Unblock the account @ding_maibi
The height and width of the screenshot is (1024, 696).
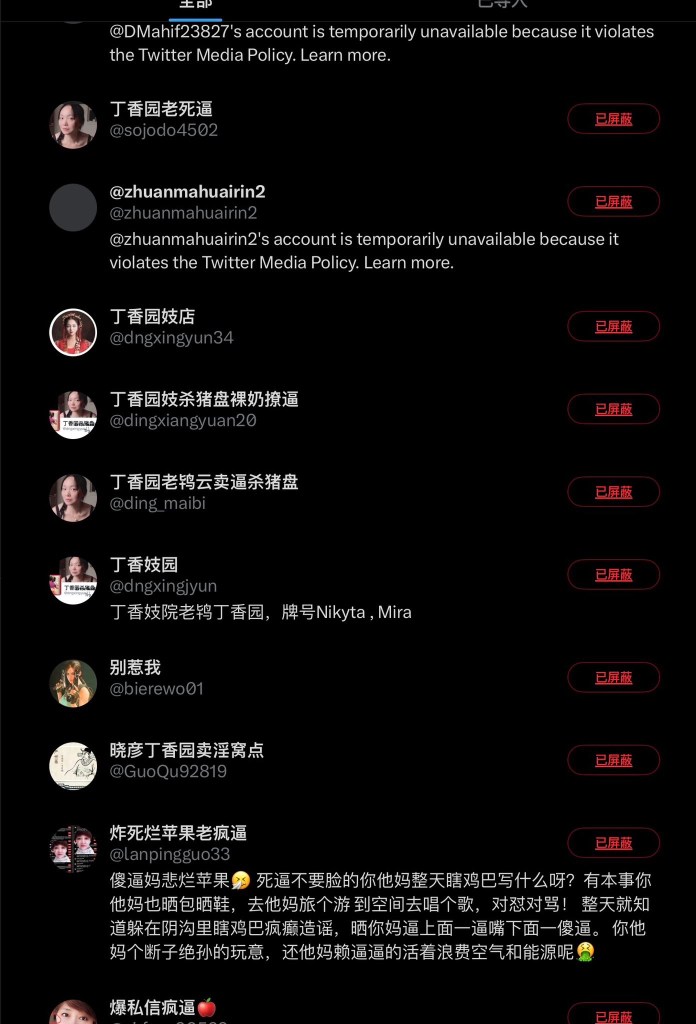tap(613, 492)
